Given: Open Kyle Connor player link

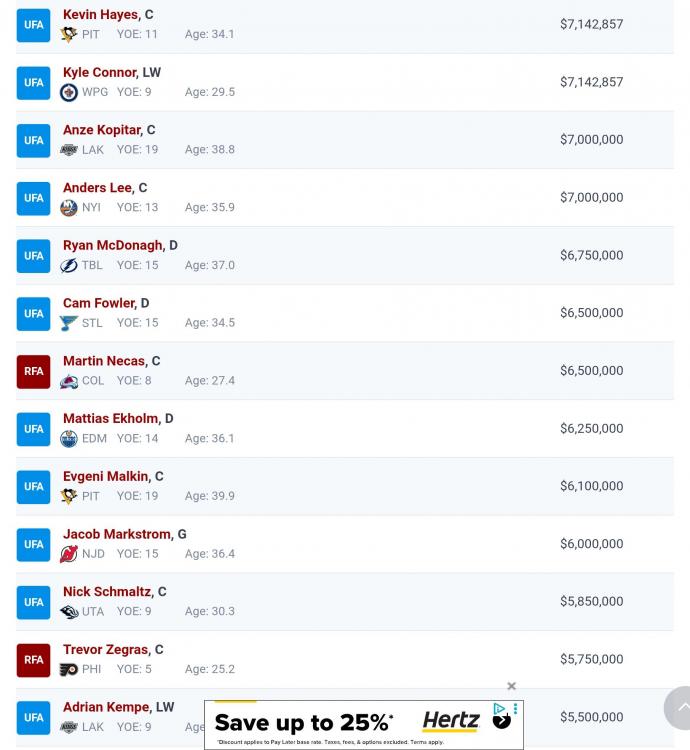Looking at the screenshot, I should [99, 73].
